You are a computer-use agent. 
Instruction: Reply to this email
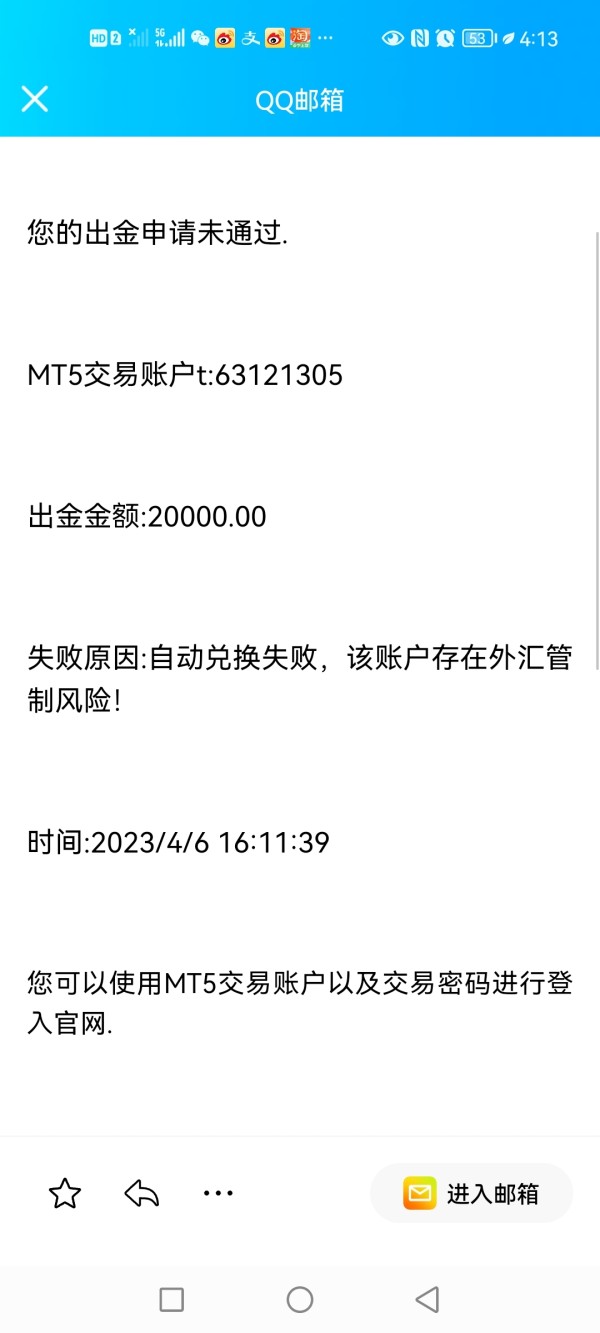(x=142, y=1193)
